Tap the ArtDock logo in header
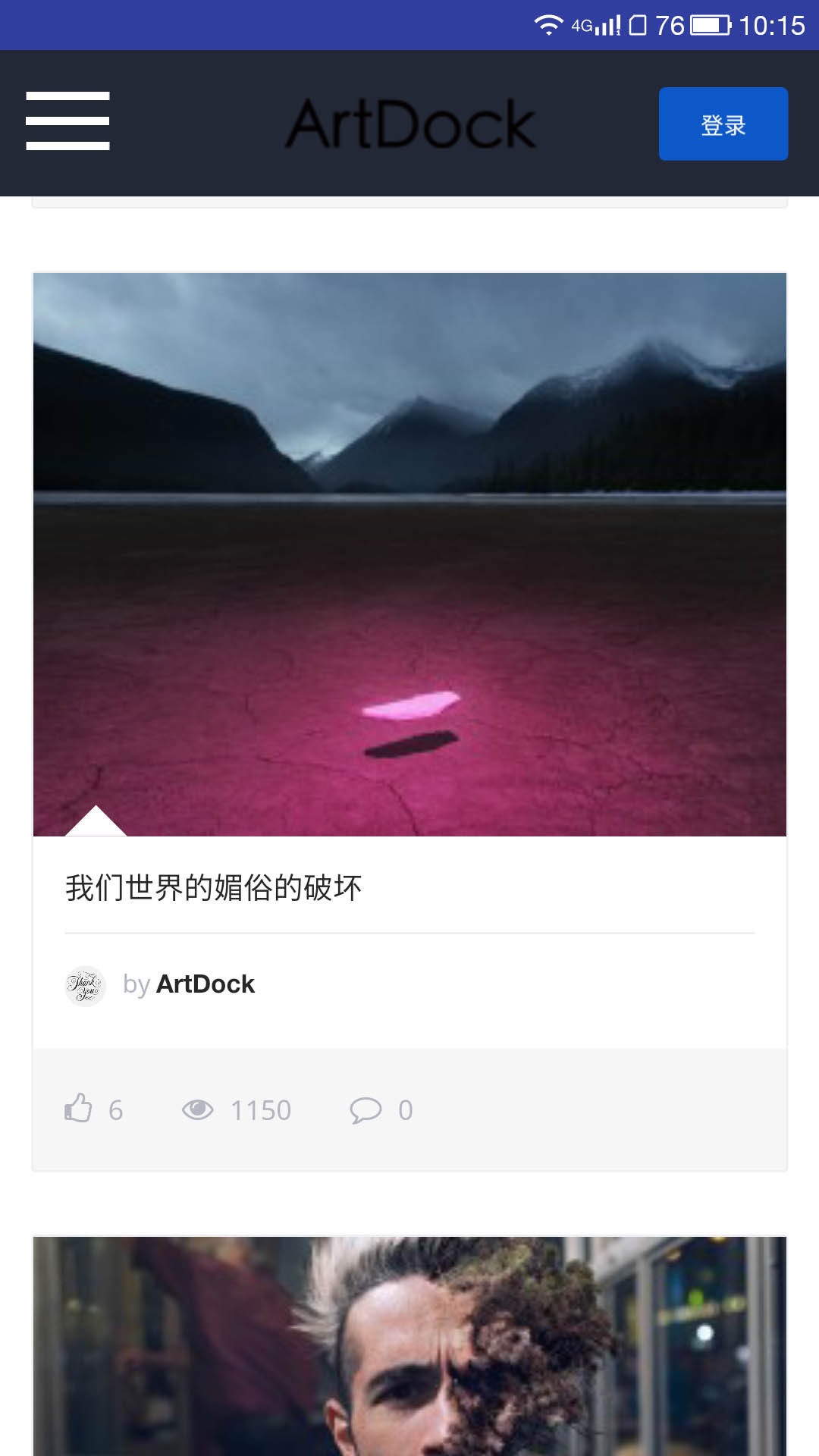Screen dimensions: 819x1456 (410, 124)
